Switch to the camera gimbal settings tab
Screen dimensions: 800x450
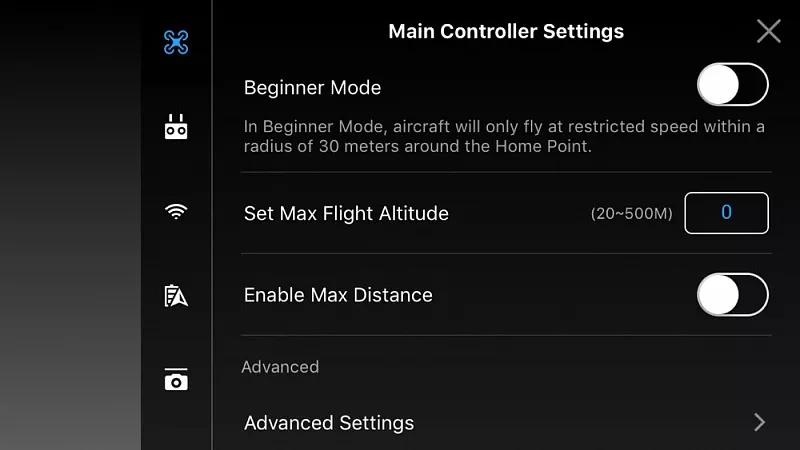[176, 380]
